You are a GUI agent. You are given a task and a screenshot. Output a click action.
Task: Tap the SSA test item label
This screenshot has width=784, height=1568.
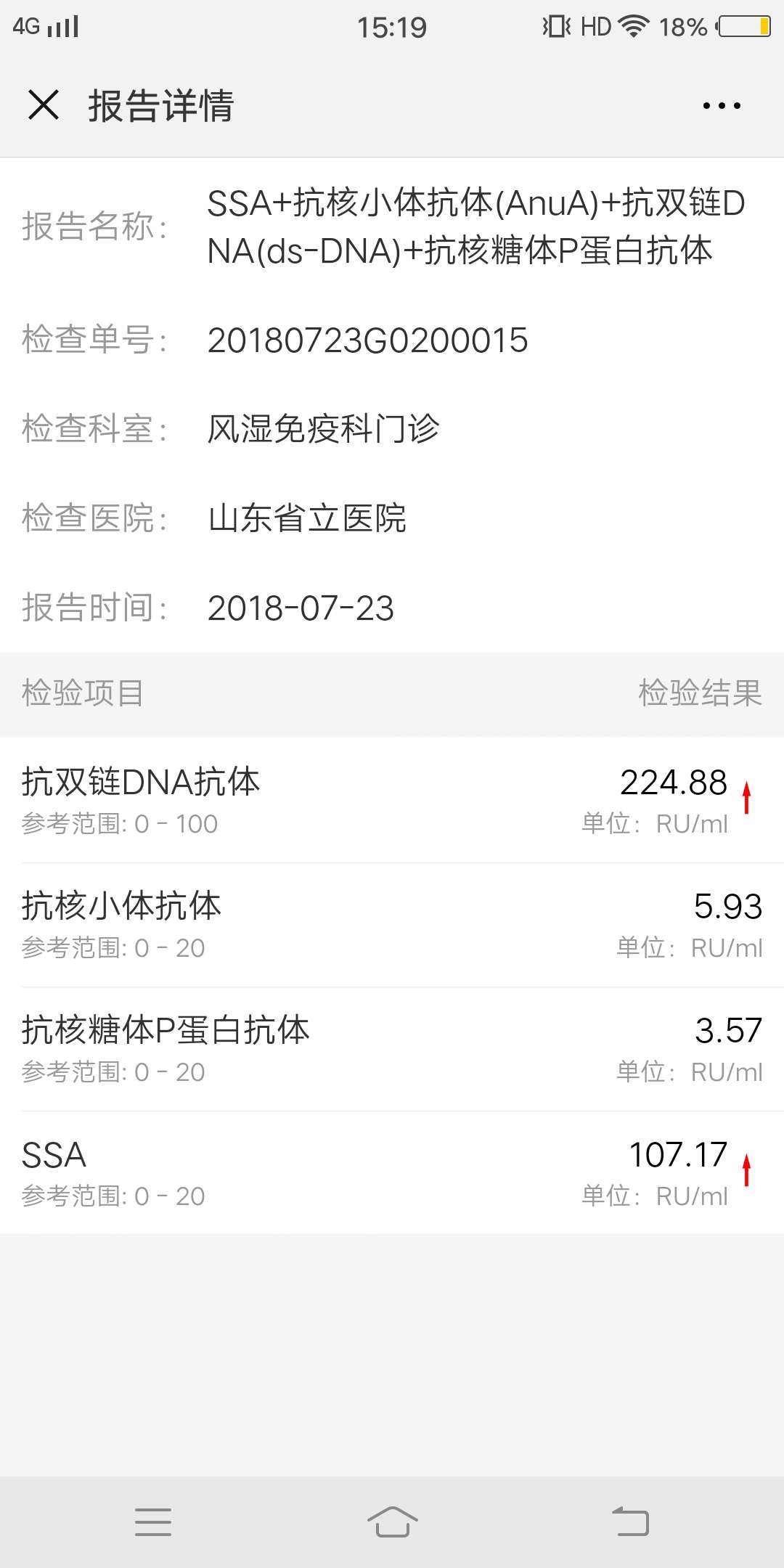54,1154
